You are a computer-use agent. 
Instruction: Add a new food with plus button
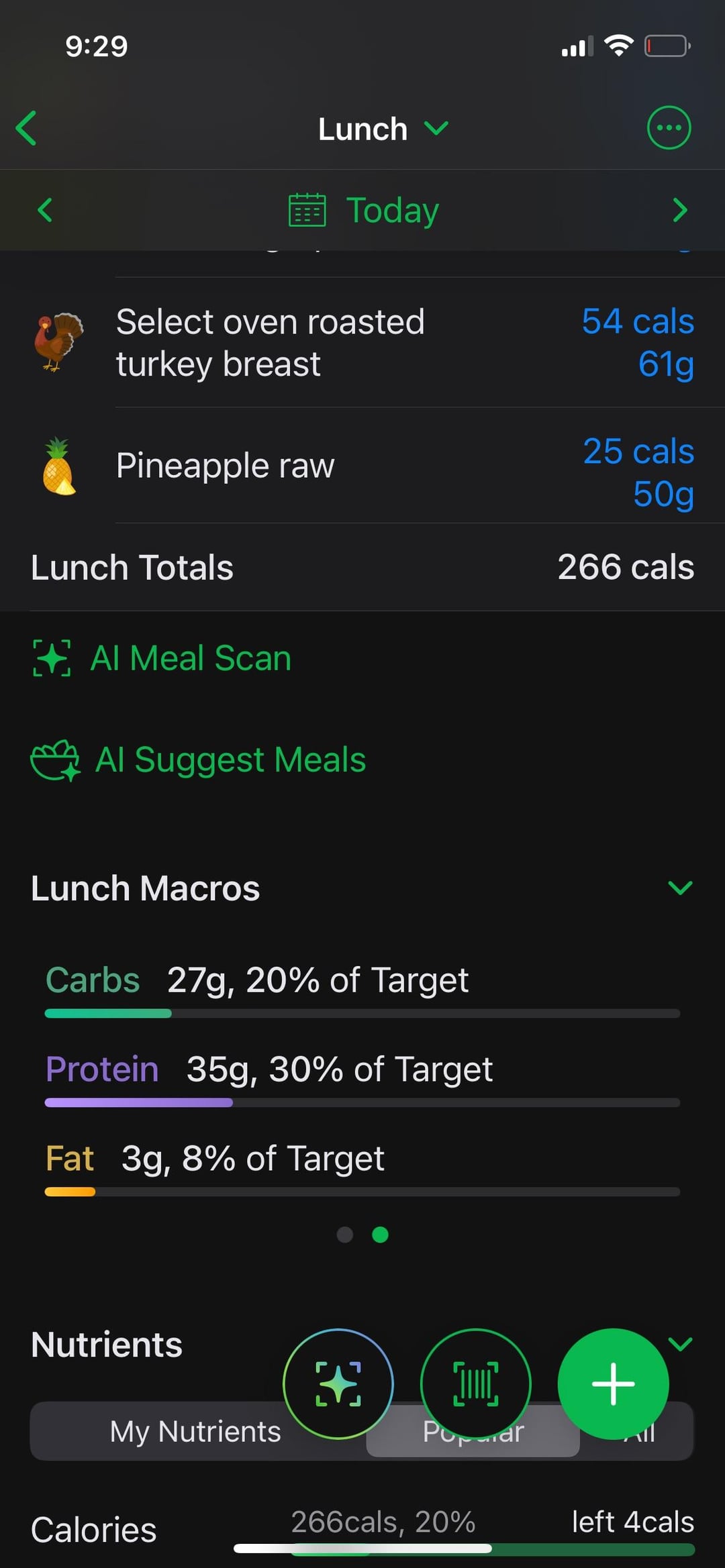[x=612, y=1383]
